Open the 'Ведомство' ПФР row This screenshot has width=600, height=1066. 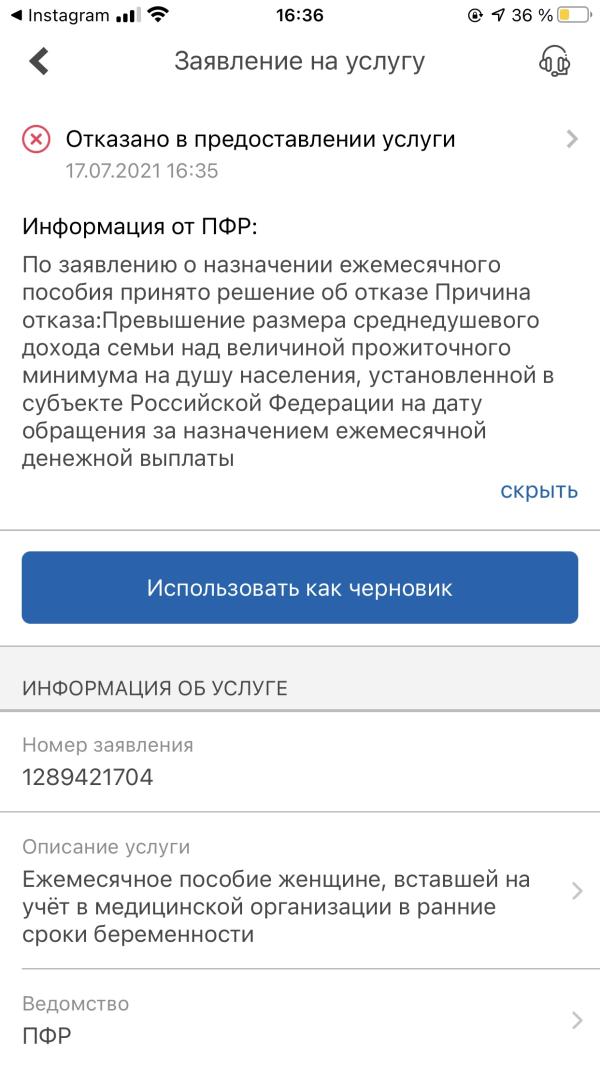tap(300, 1019)
